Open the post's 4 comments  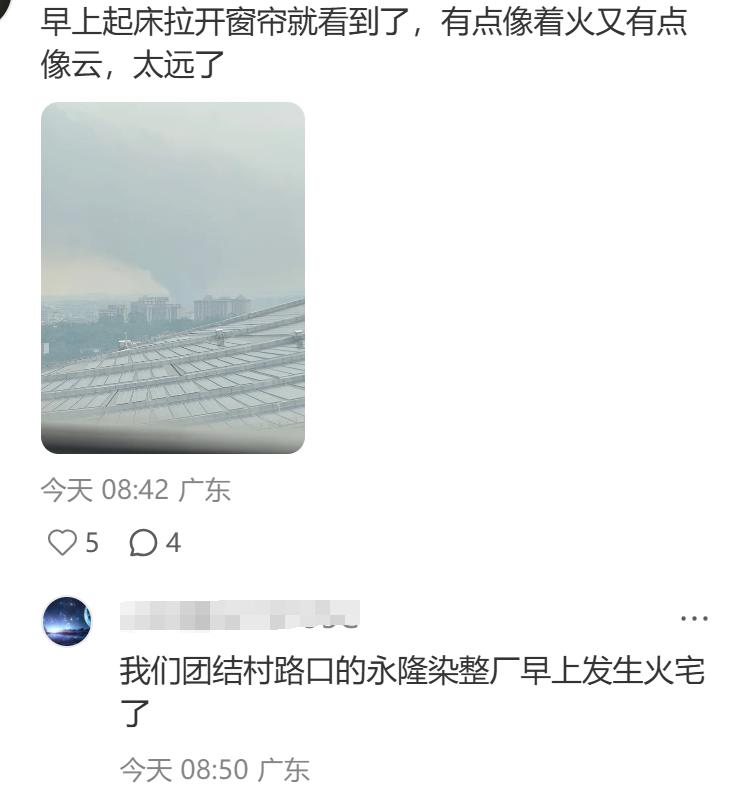[144, 543]
